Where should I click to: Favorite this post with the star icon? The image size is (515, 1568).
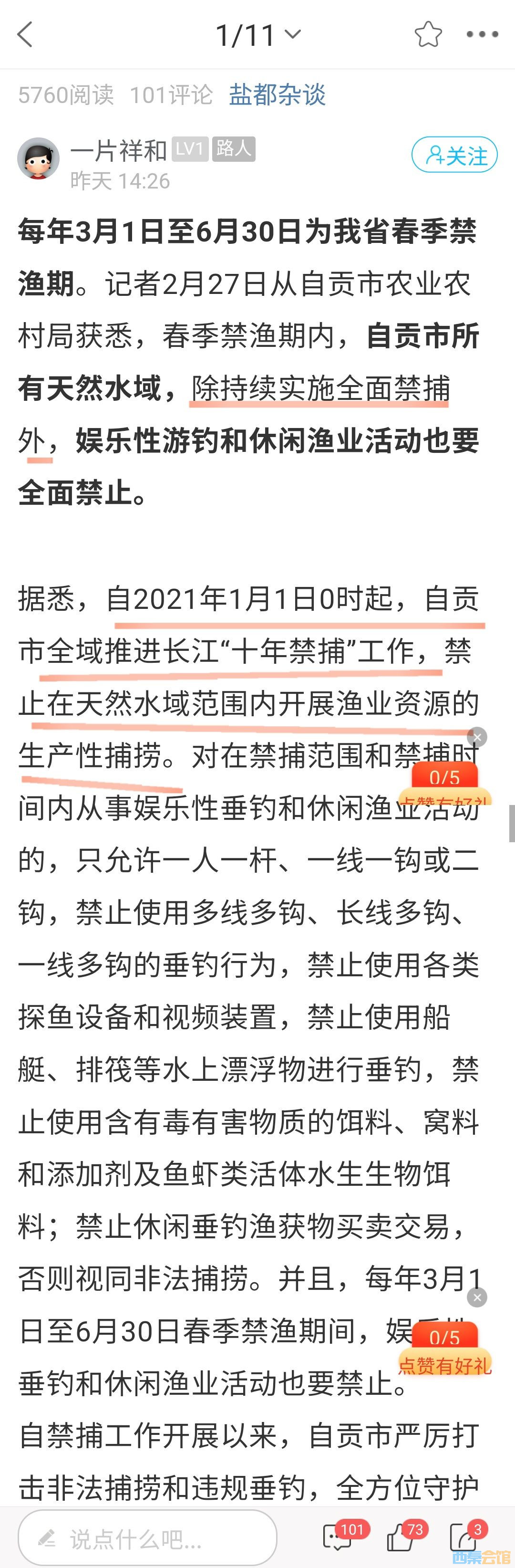point(428,35)
